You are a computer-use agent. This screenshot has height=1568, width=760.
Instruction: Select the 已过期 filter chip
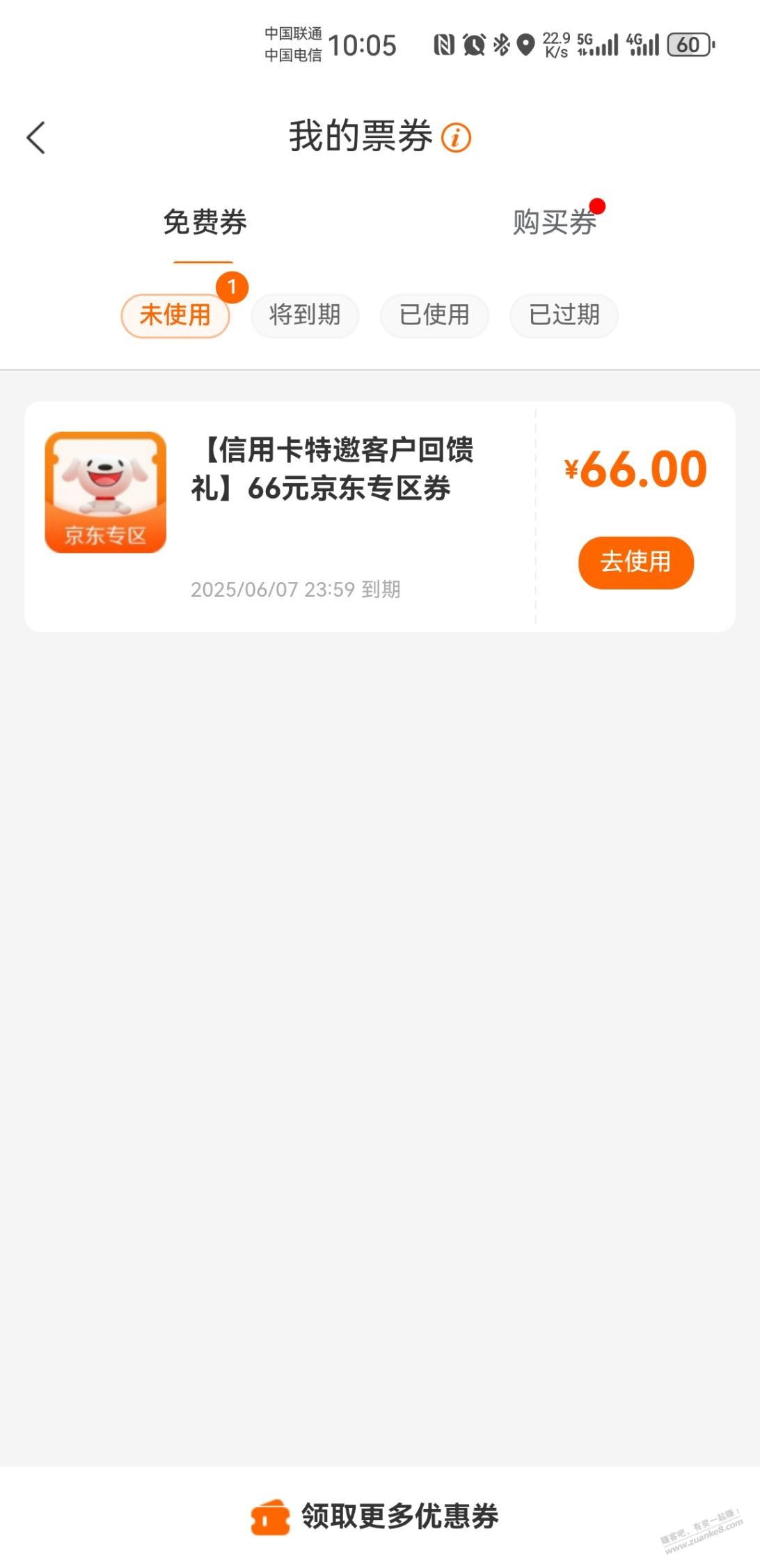pyautogui.click(x=562, y=315)
